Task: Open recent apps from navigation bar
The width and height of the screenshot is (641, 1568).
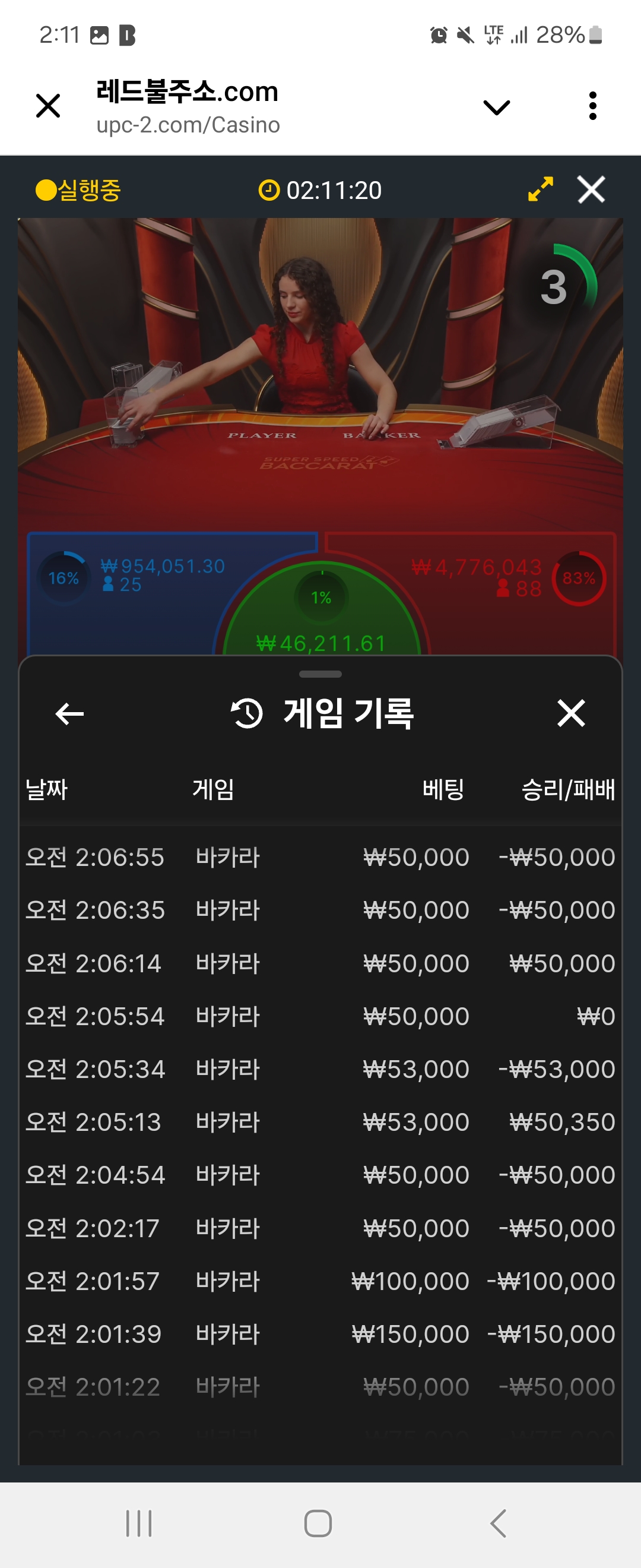Action: click(139, 1523)
